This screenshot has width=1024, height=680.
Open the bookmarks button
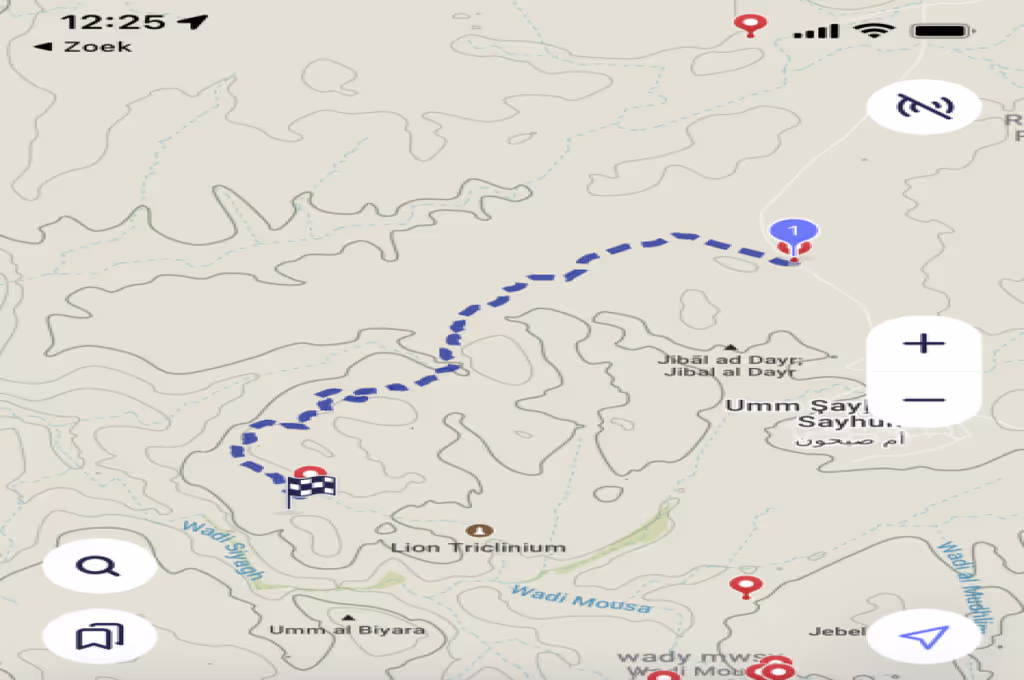[x=99, y=636]
